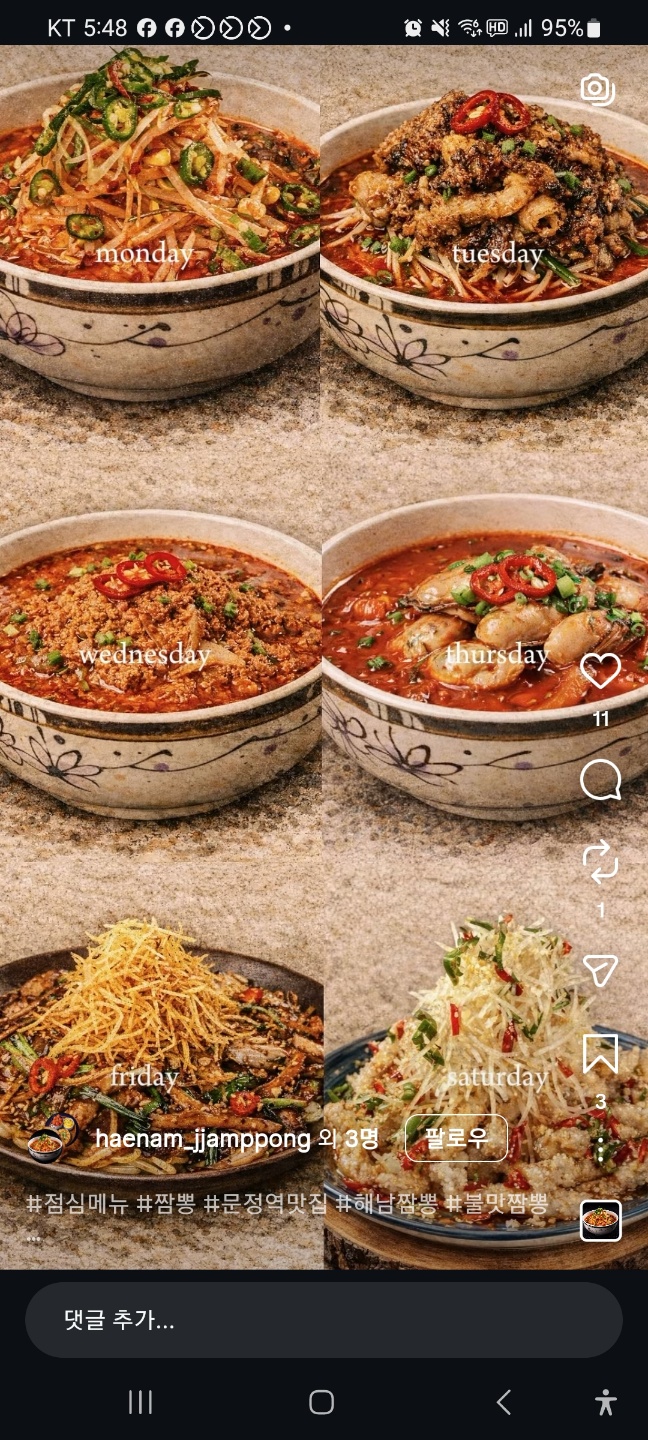Open the camera icon
This screenshot has height=1440, width=648.
click(x=598, y=90)
